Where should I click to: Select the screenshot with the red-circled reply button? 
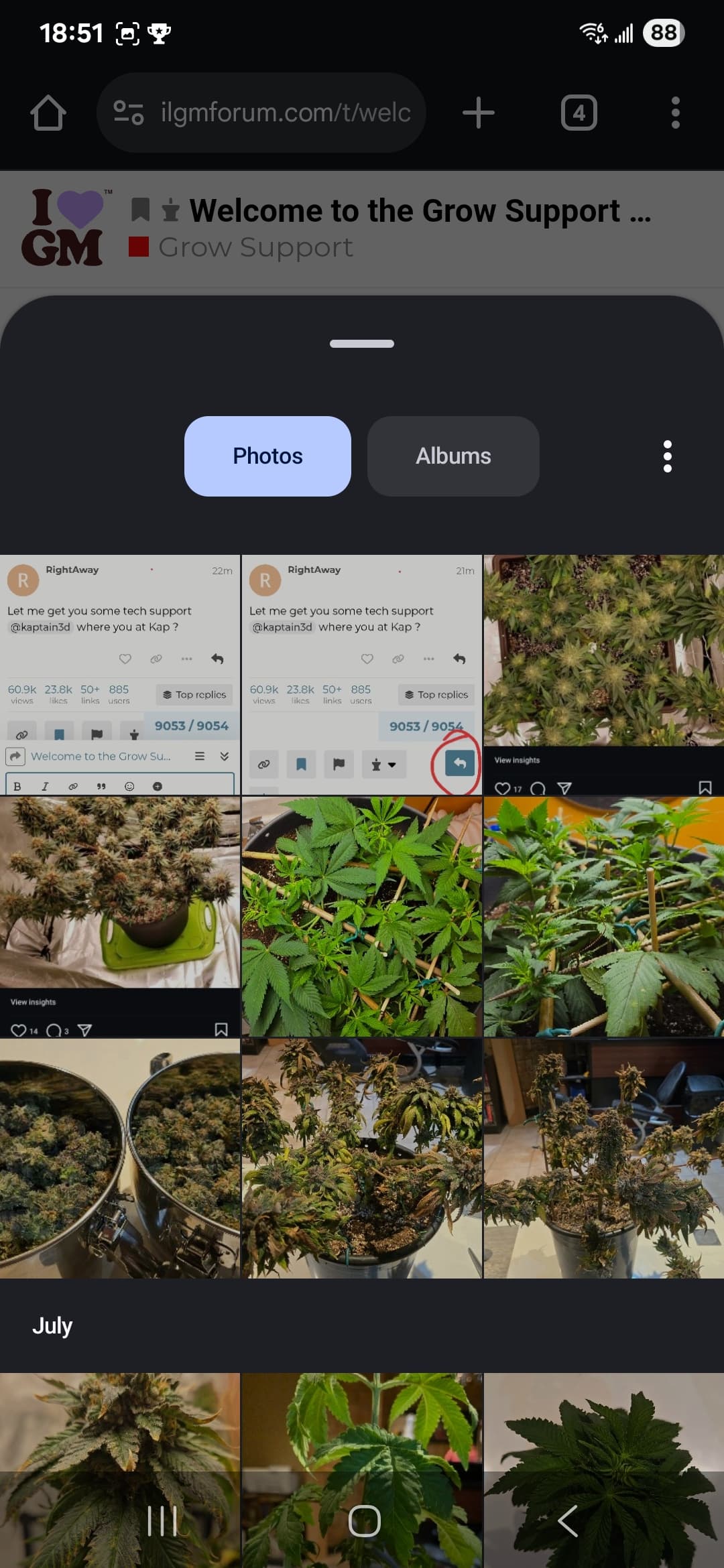pyautogui.click(x=362, y=675)
